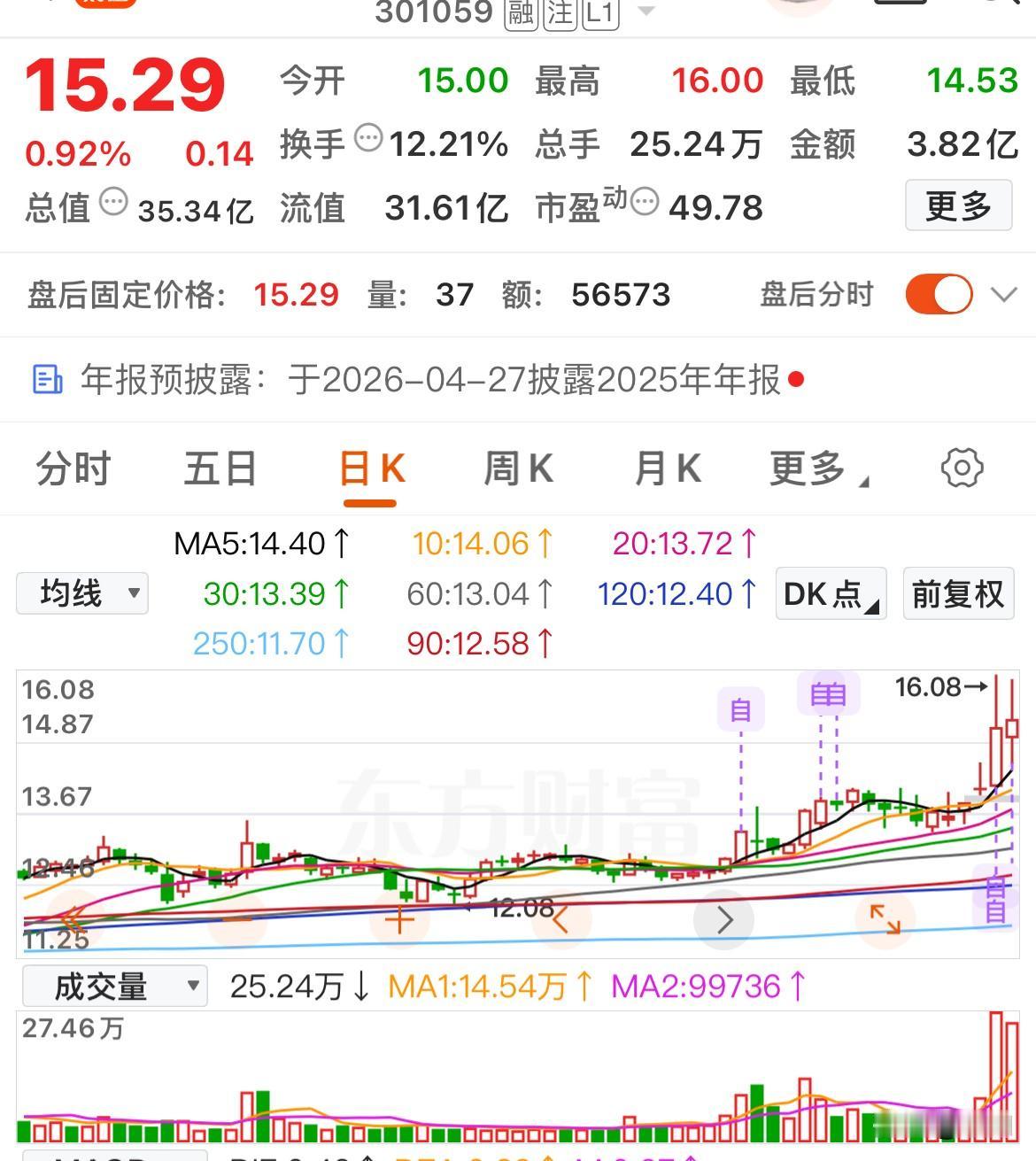Open the 更多 chart period menu
The image size is (1036, 1161).
(816, 469)
